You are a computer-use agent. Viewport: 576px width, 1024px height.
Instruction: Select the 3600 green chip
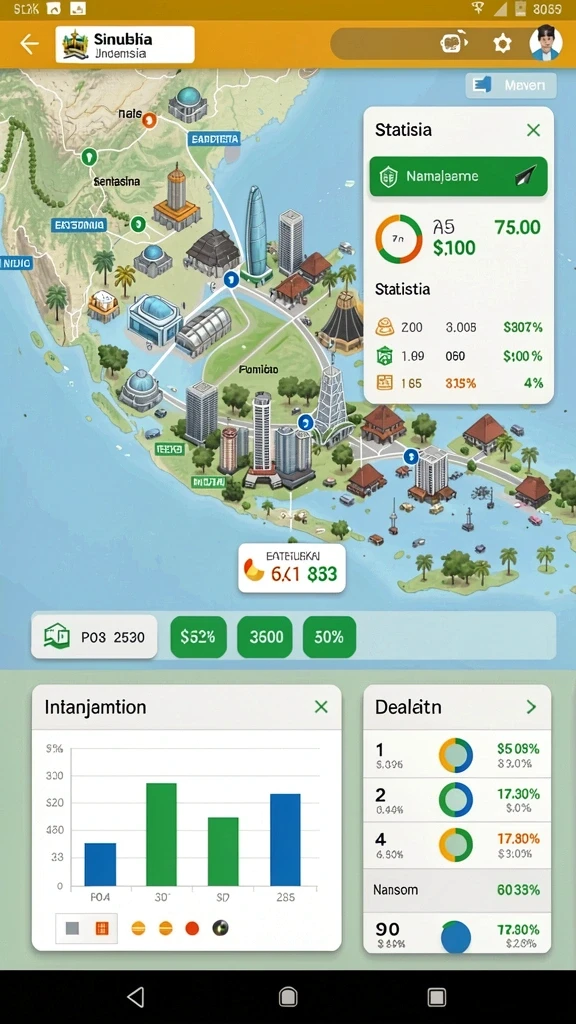pyautogui.click(x=266, y=637)
